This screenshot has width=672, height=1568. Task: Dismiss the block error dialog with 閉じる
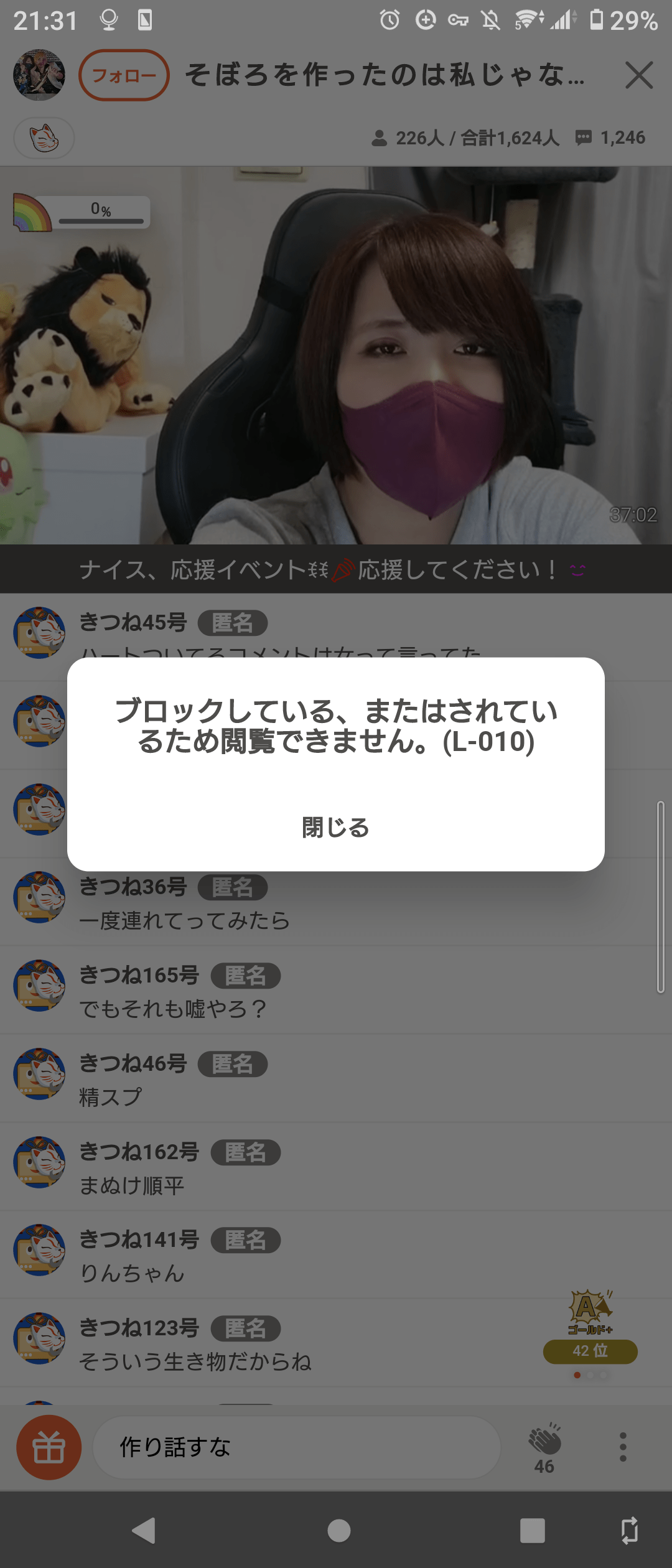pyautogui.click(x=335, y=828)
